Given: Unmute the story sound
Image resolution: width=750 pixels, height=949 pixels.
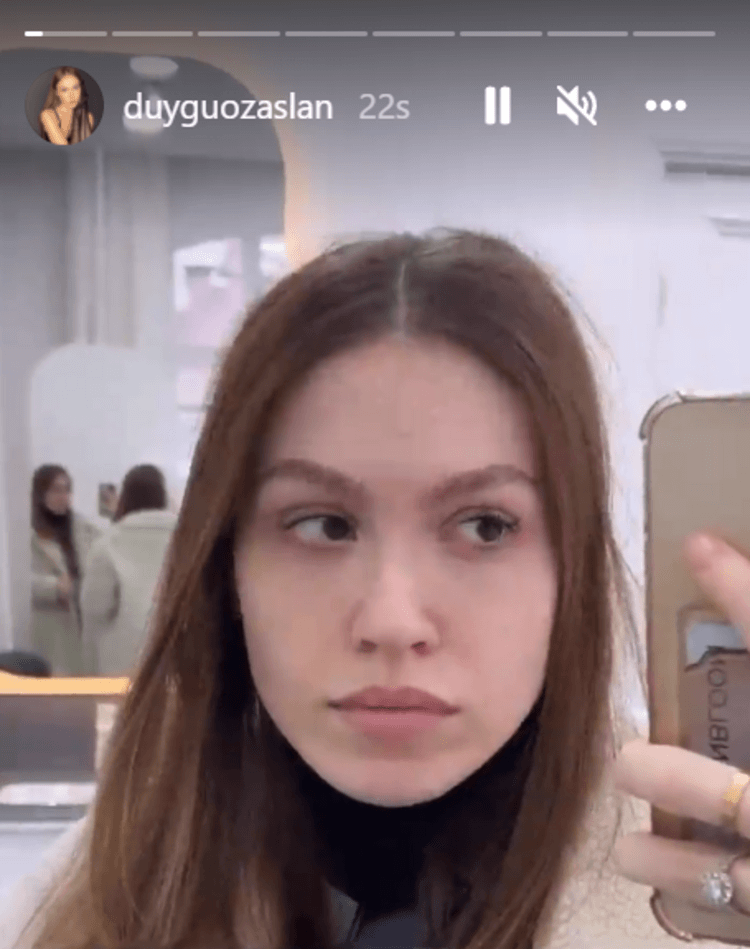Looking at the screenshot, I should (576, 106).
